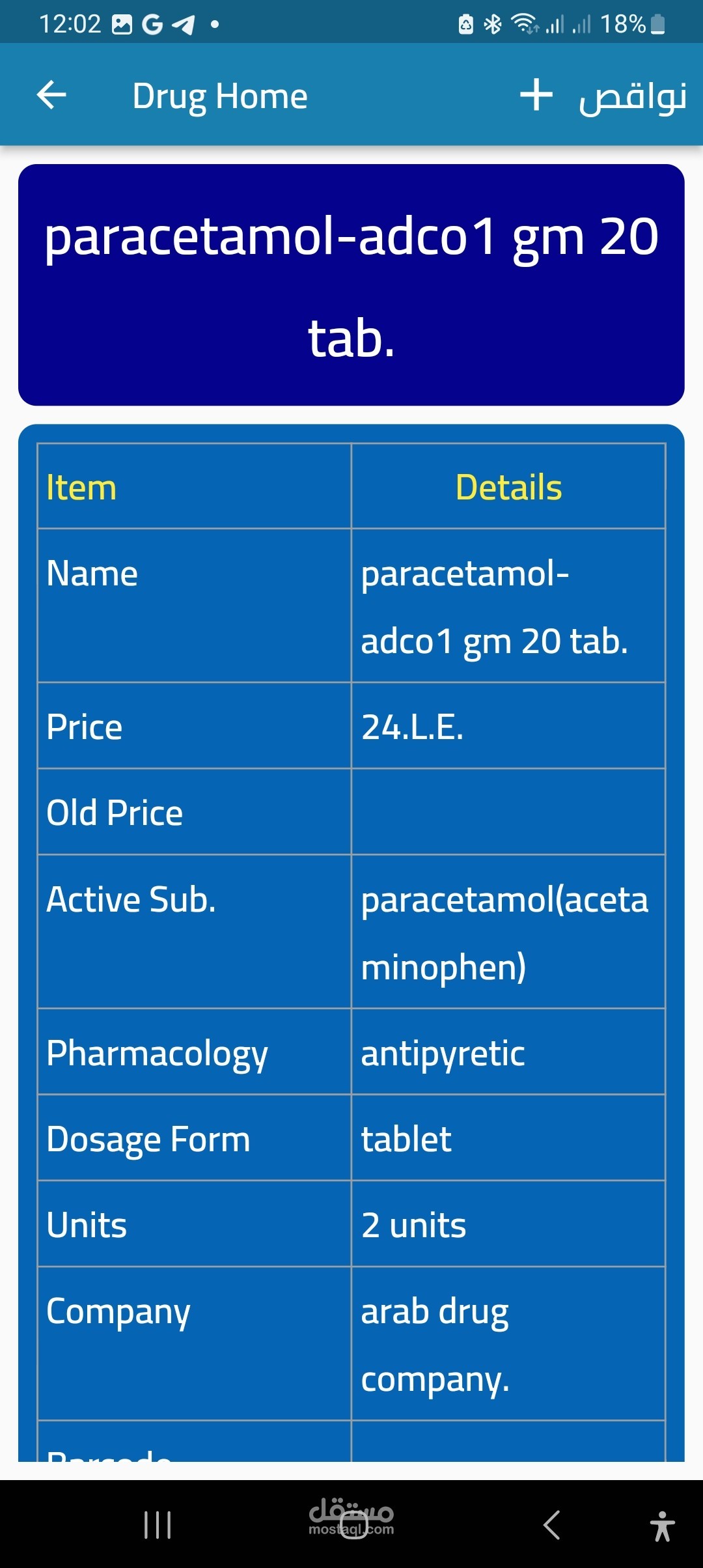Open the accessibility shortcut icon

(662, 1526)
